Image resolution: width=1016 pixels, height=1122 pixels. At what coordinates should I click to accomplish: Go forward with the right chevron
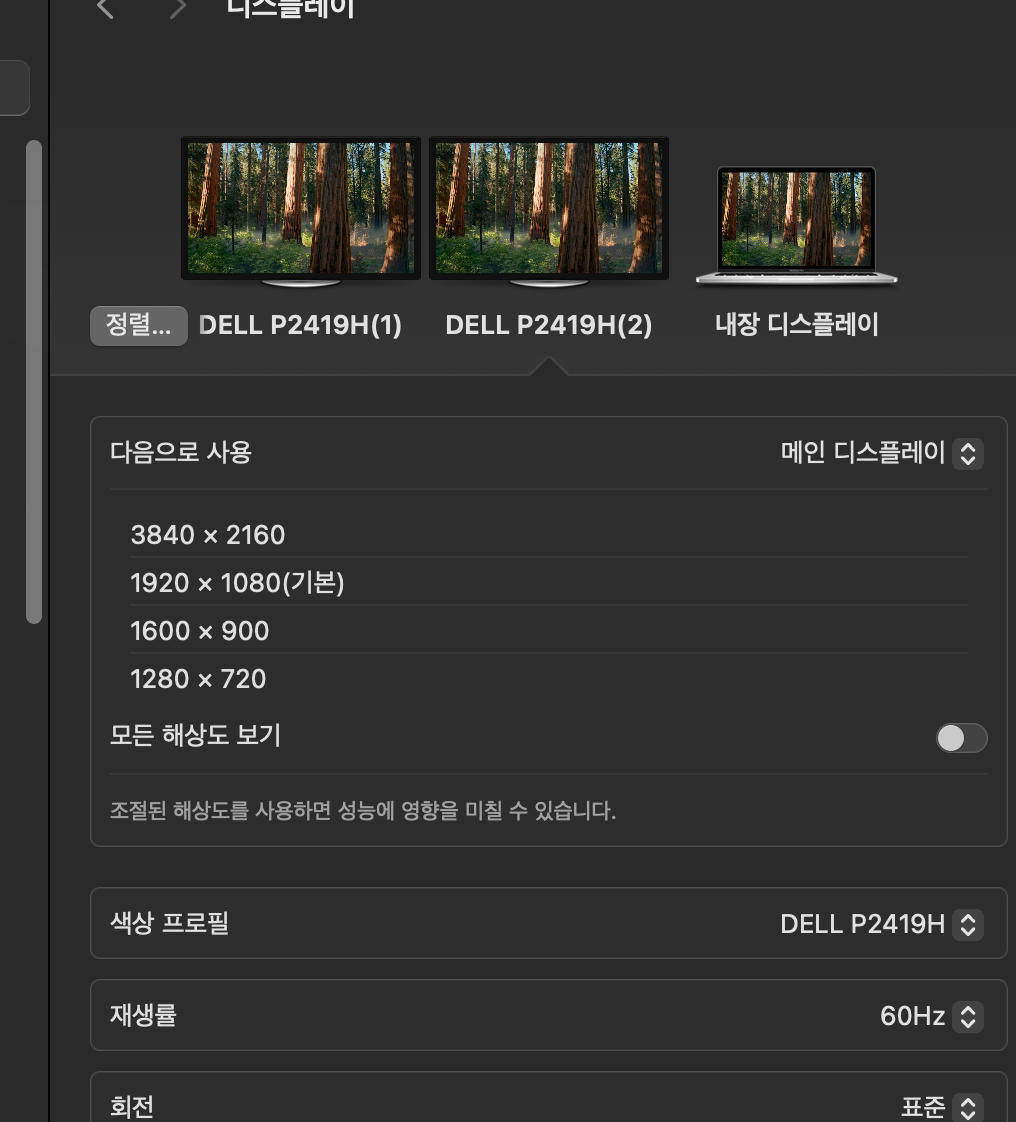177,9
